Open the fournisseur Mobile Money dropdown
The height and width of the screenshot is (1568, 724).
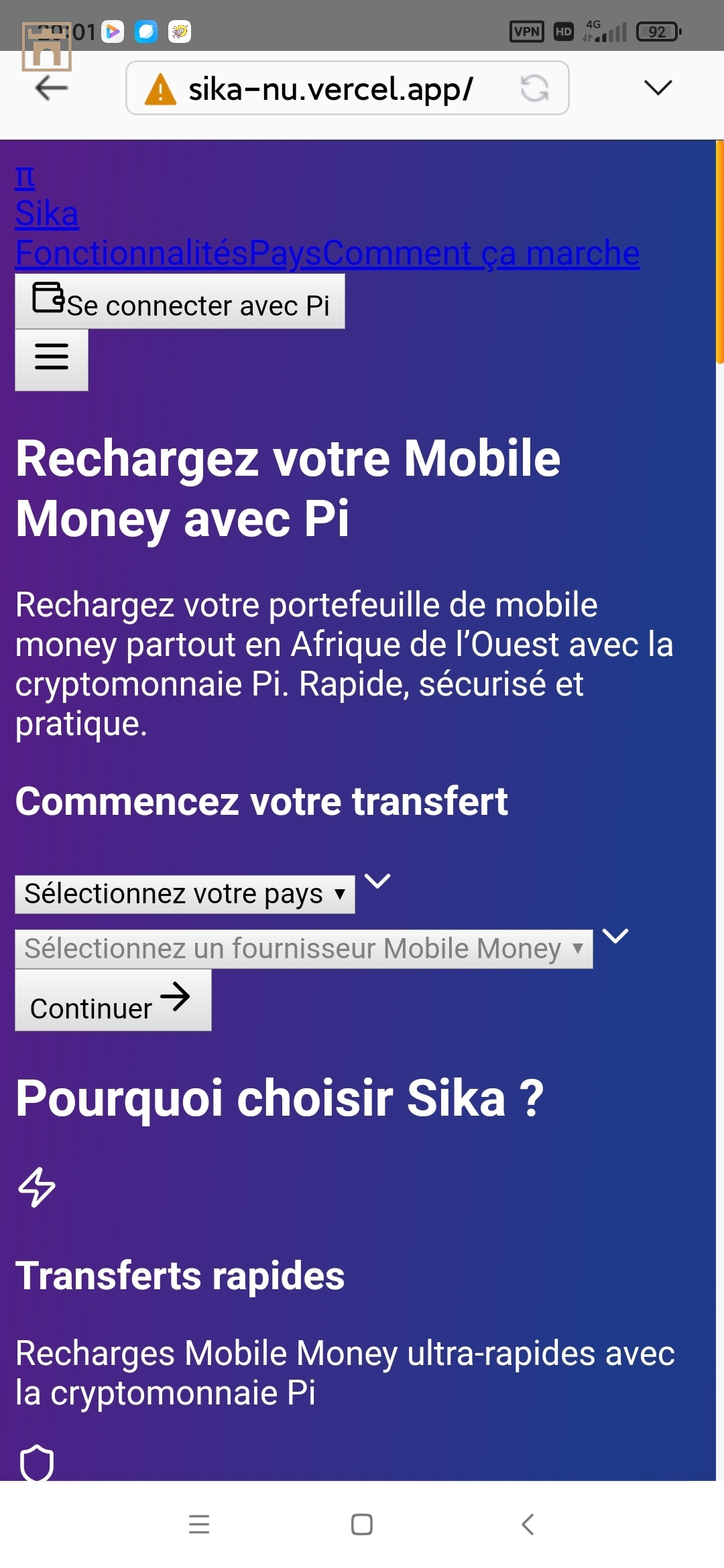[x=303, y=949]
